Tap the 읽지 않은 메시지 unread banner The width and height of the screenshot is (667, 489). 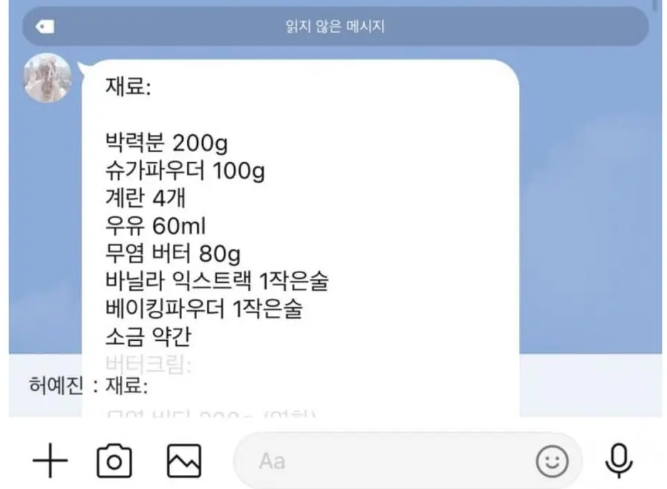coord(334,27)
